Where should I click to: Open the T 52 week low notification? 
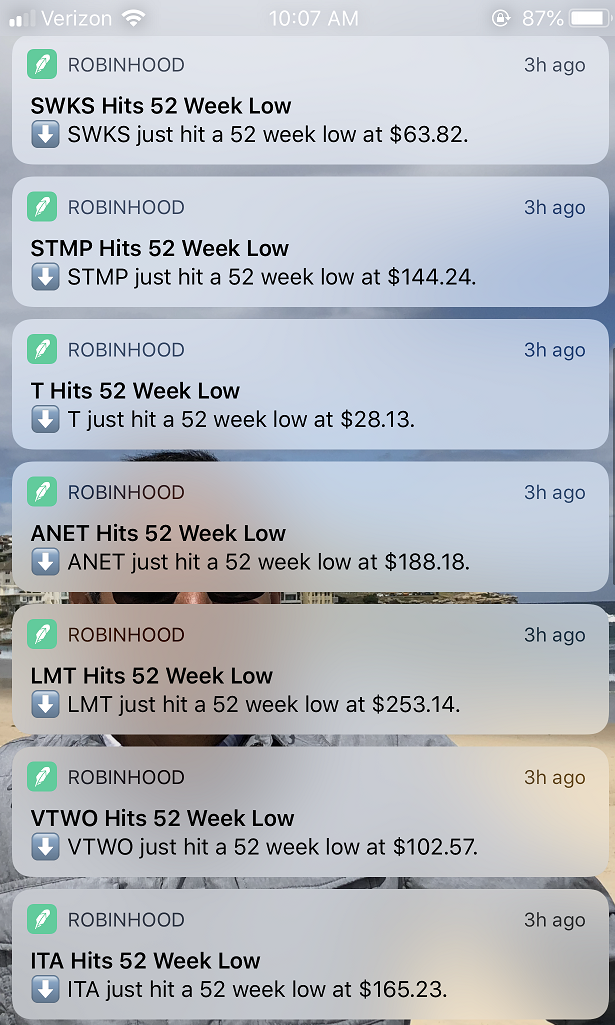310,390
